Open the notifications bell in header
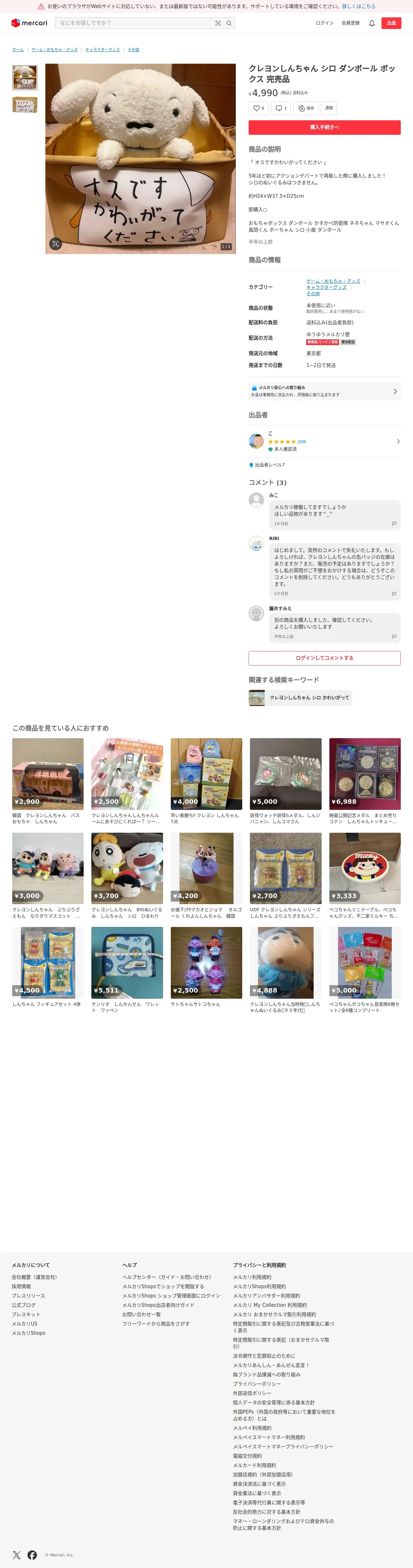 coord(372,23)
